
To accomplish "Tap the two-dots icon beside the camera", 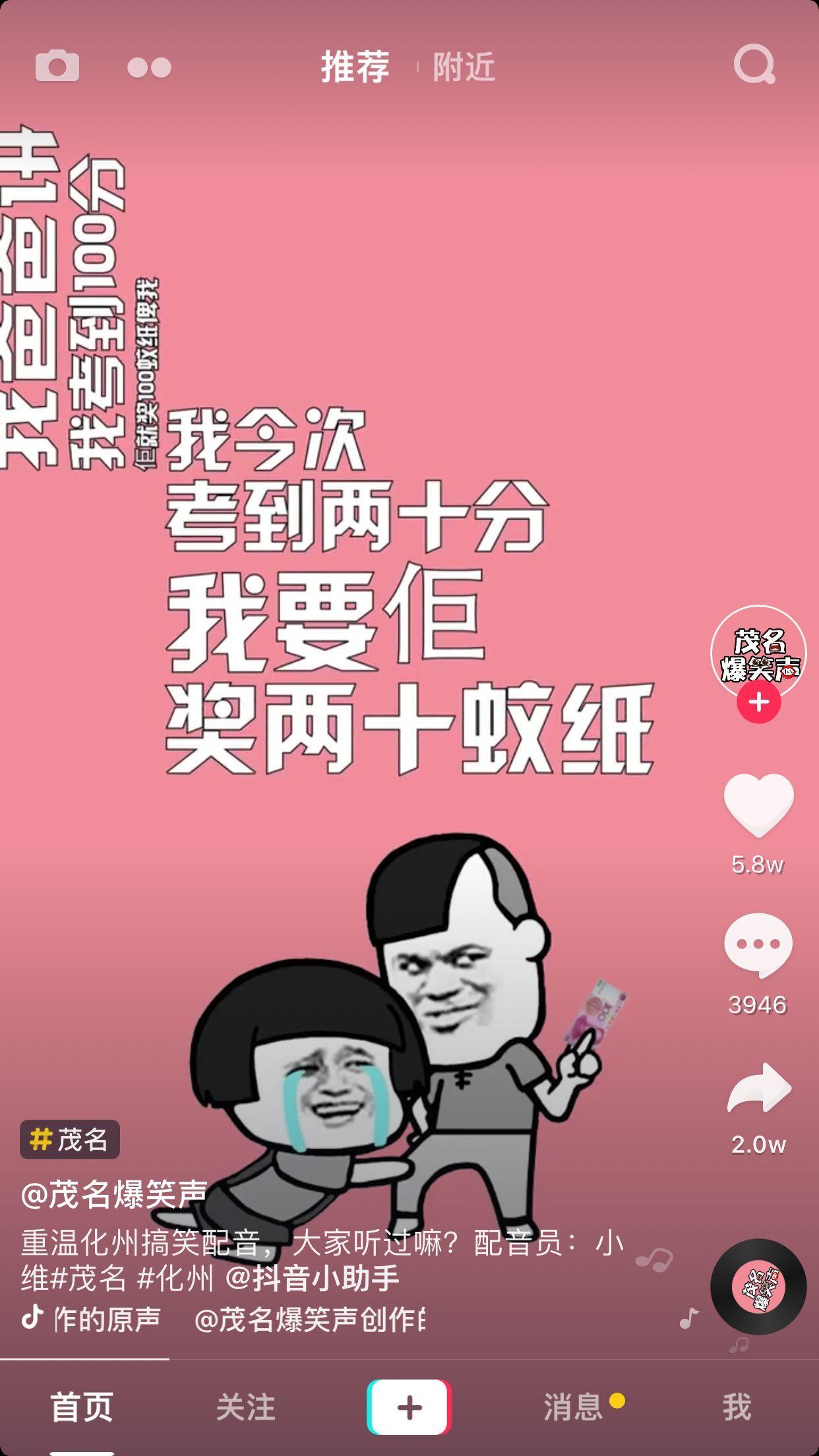I will (x=150, y=67).
